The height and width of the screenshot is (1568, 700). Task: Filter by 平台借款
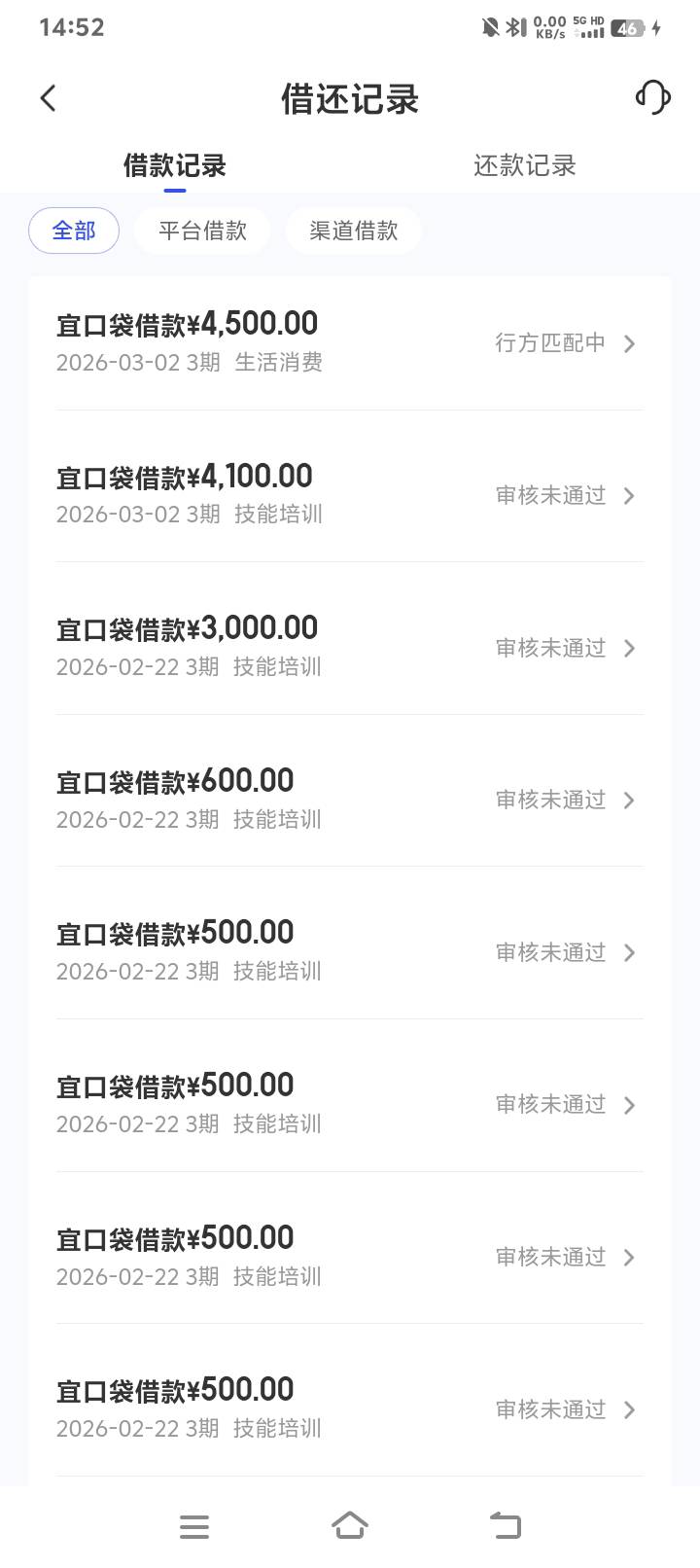pyautogui.click(x=202, y=231)
